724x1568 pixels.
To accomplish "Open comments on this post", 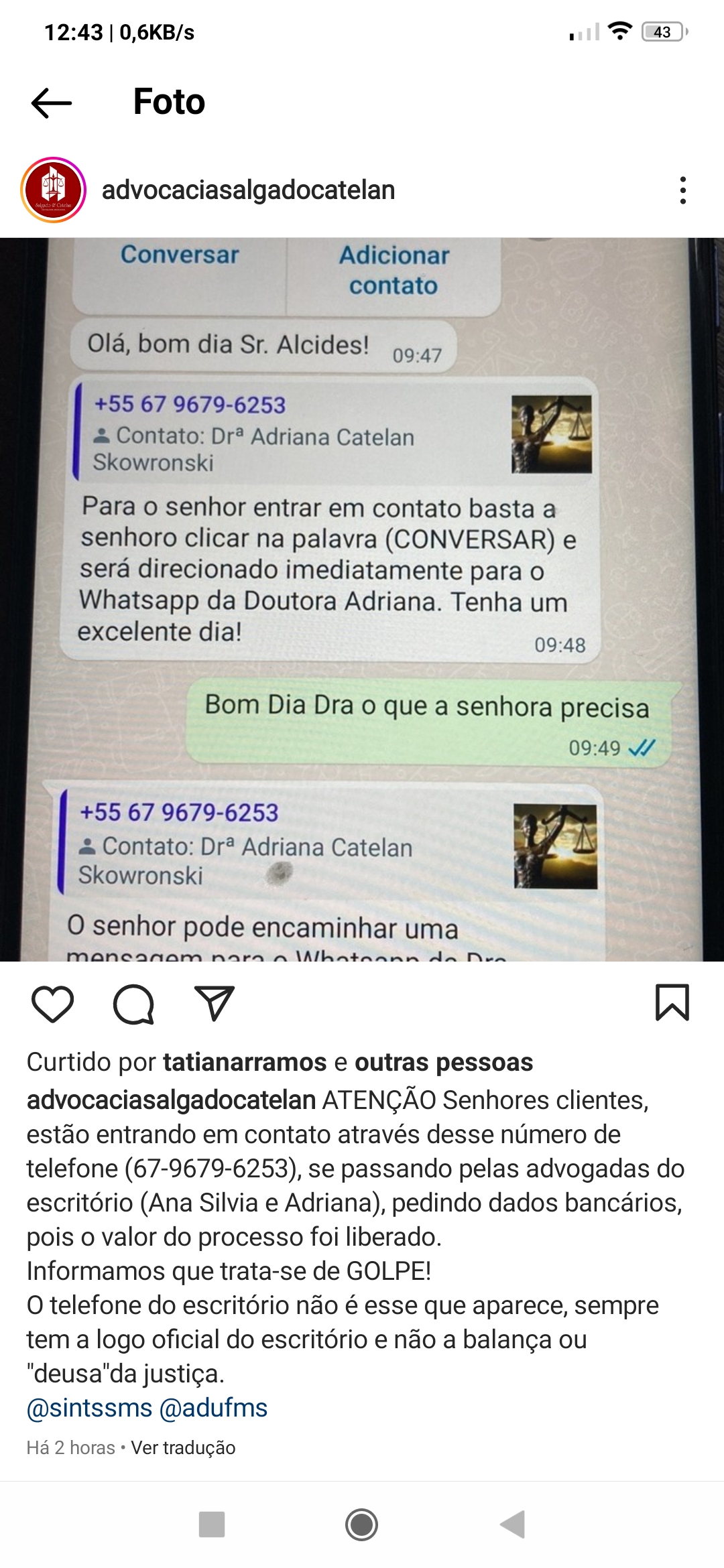I will [133, 1004].
